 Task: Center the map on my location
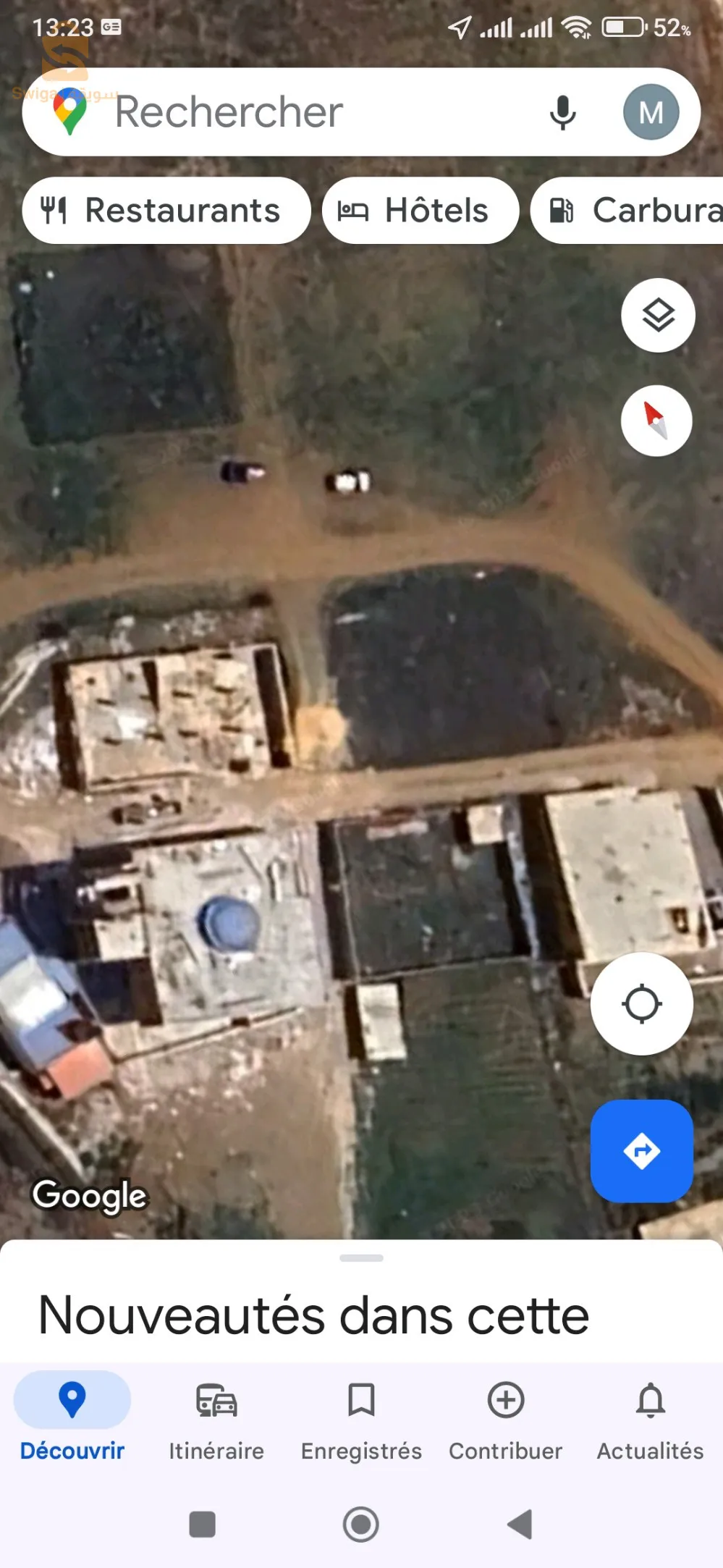coord(641,1004)
